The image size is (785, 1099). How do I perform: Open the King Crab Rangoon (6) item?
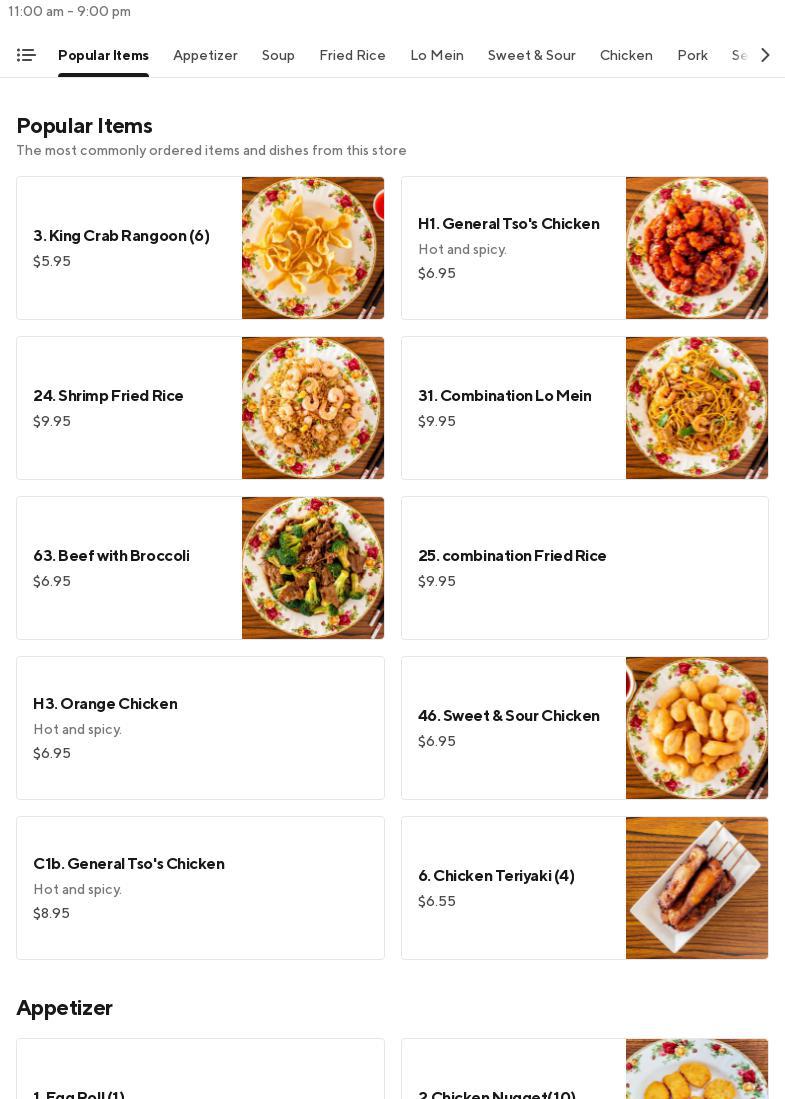click(x=200, y=248)
